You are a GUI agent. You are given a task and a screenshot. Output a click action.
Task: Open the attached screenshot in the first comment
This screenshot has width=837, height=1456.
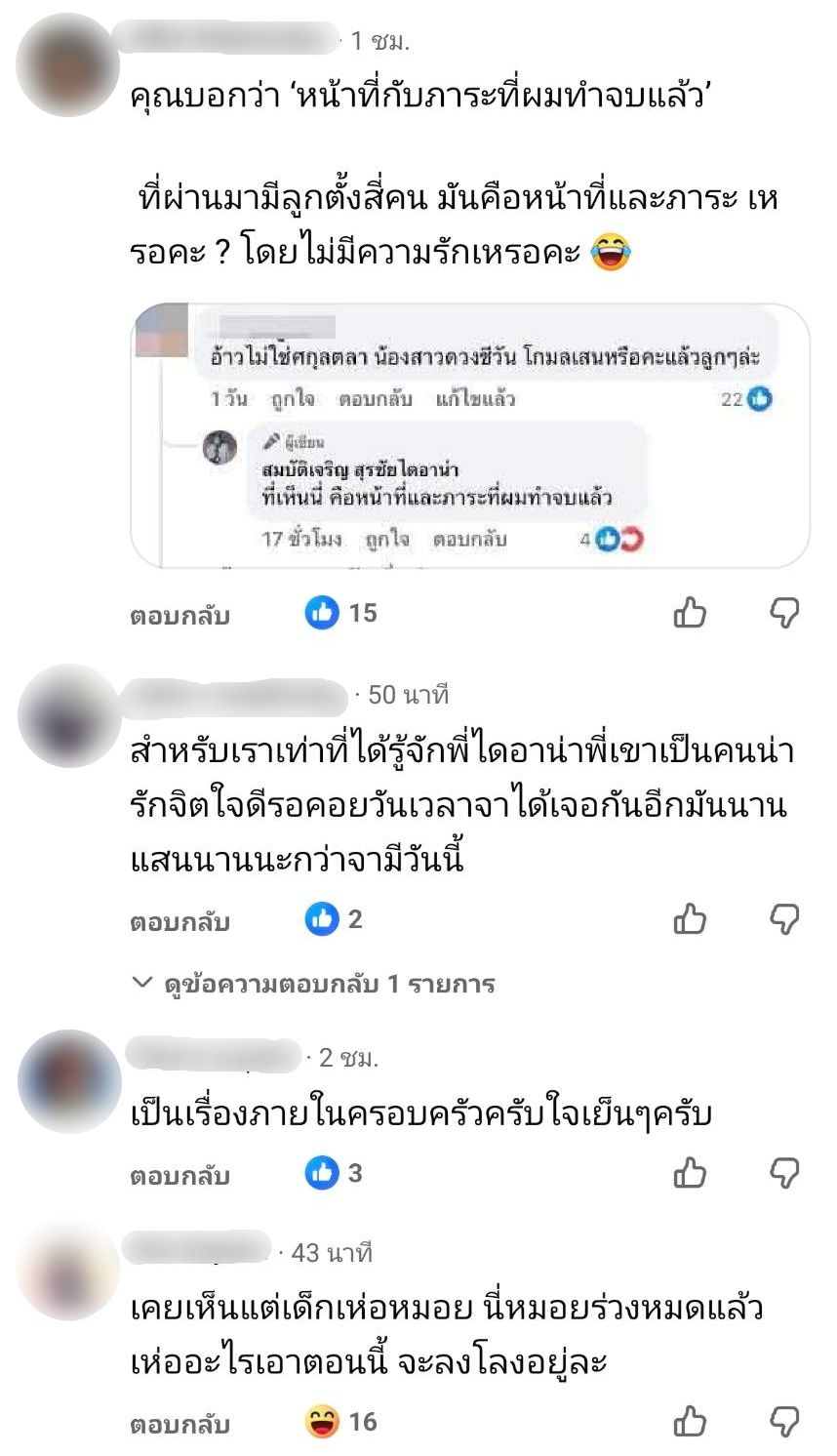point(470,436)
